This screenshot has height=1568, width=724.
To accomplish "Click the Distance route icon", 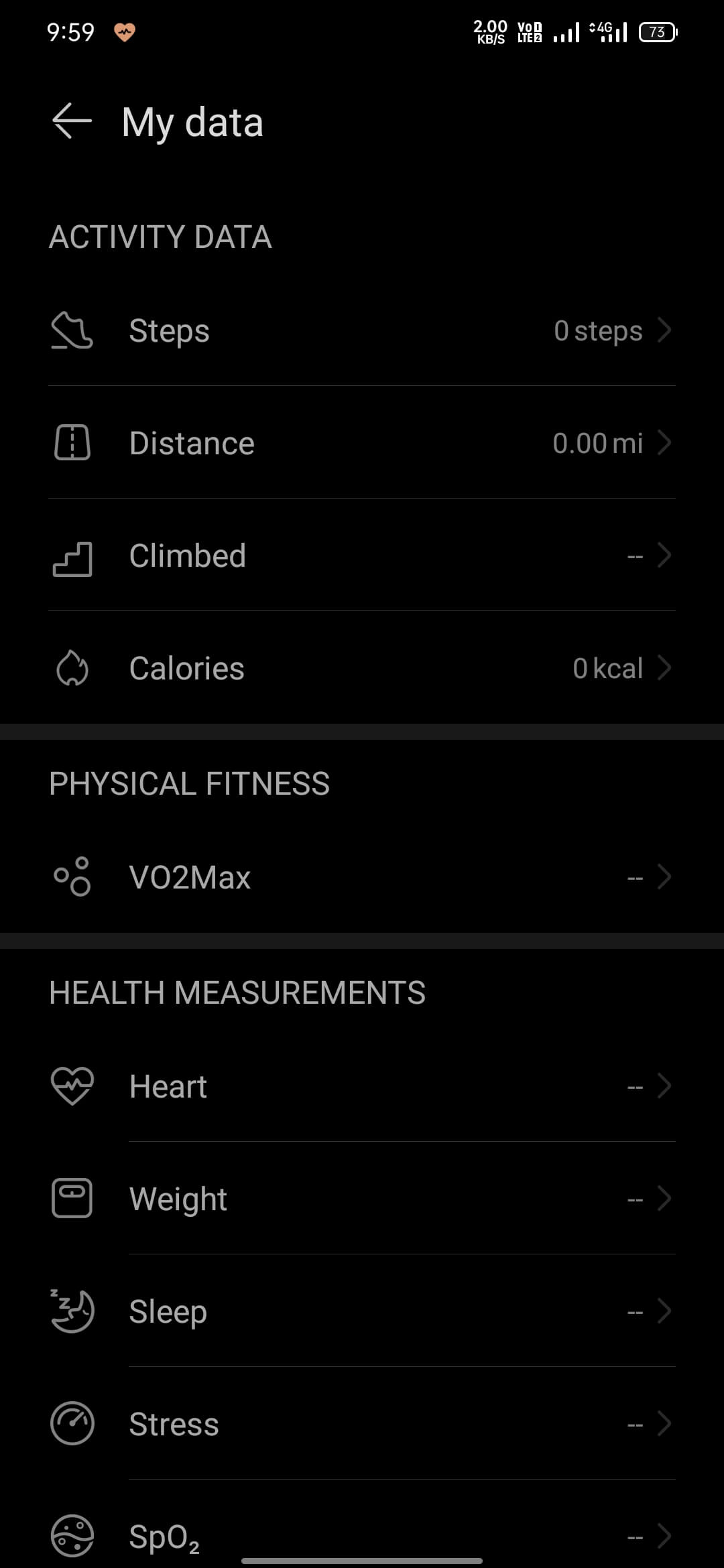I will 73,442.
